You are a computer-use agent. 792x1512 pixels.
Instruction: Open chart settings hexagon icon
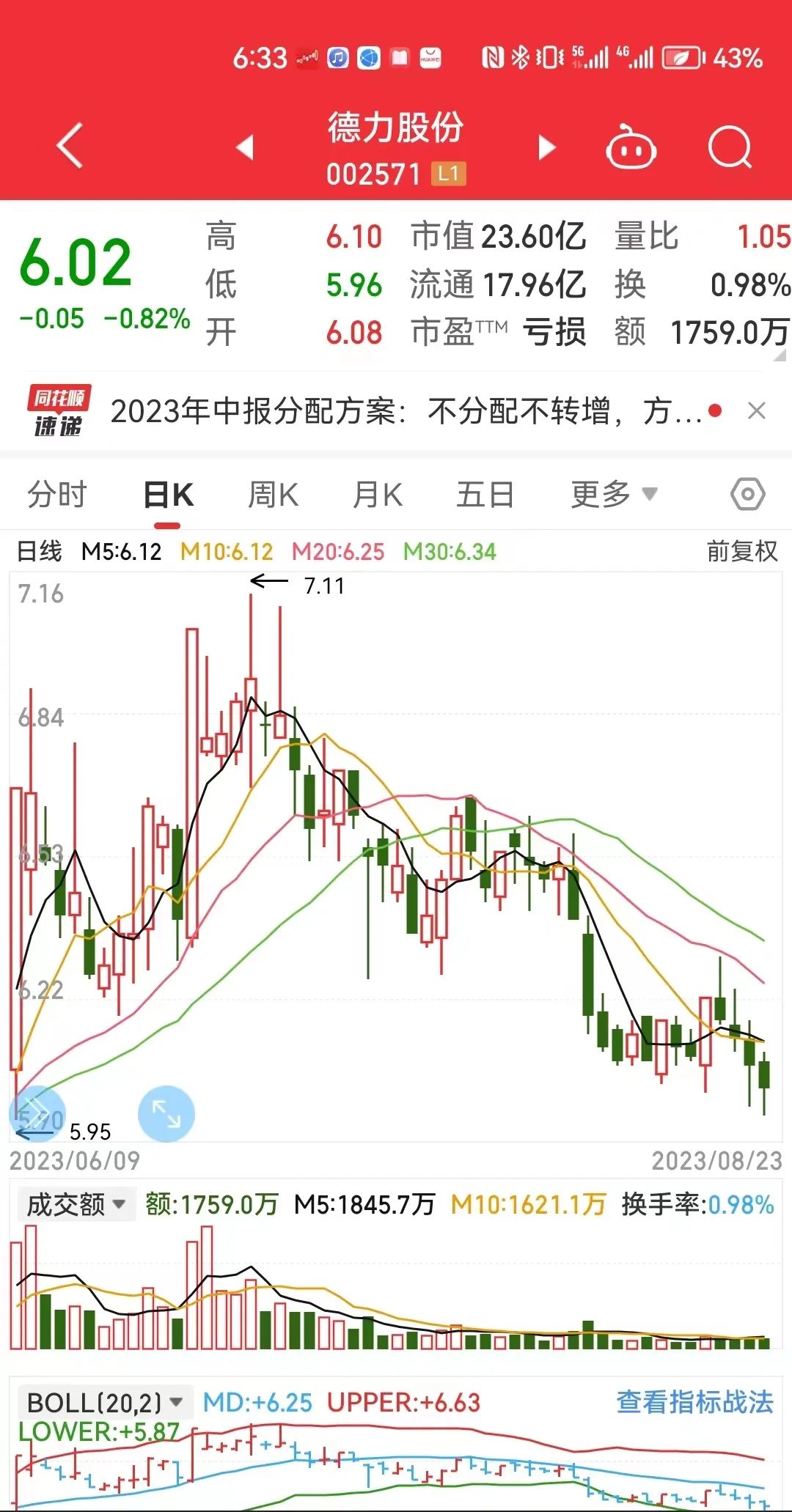pyautogui.click(x=747, y=495)
